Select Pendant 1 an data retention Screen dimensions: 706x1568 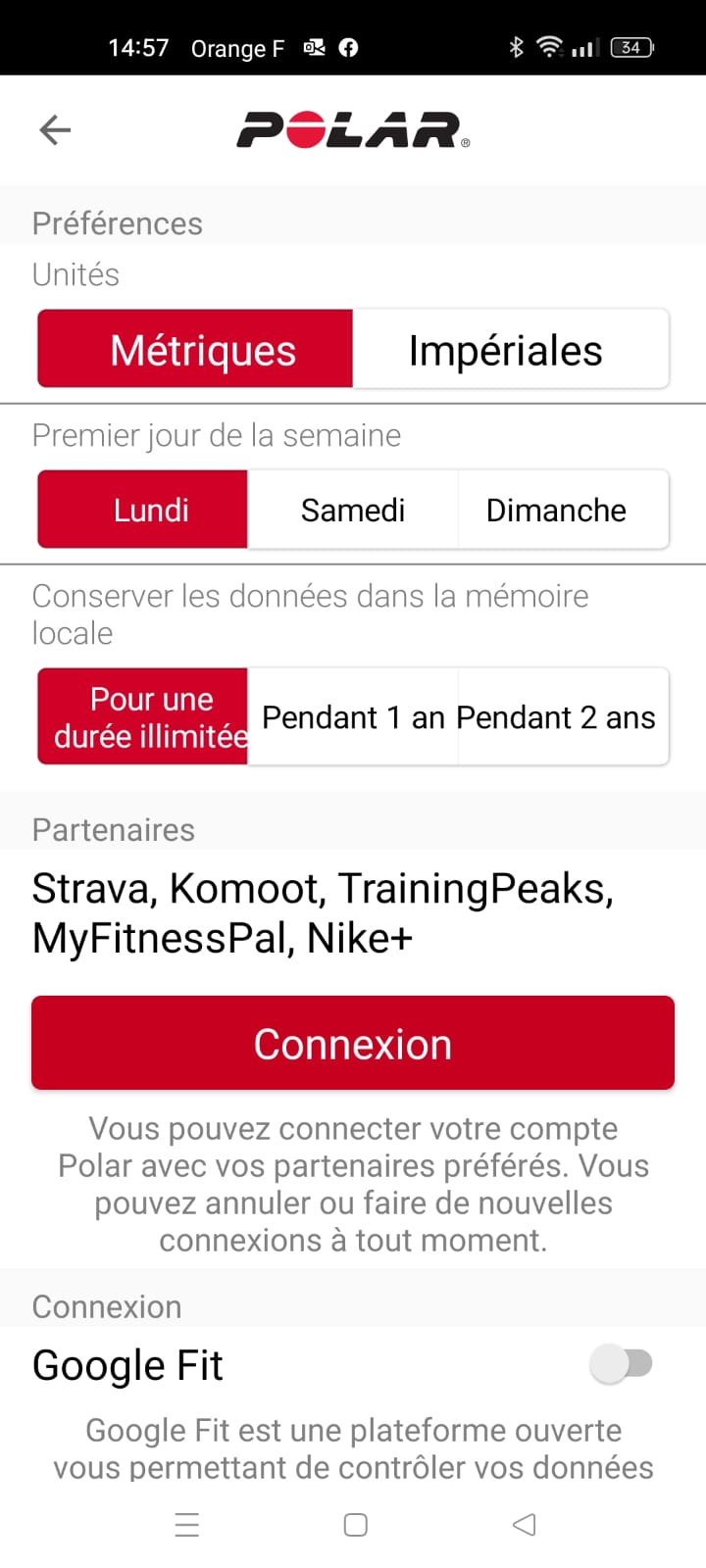pyautogui.click(x=353, y=716)
